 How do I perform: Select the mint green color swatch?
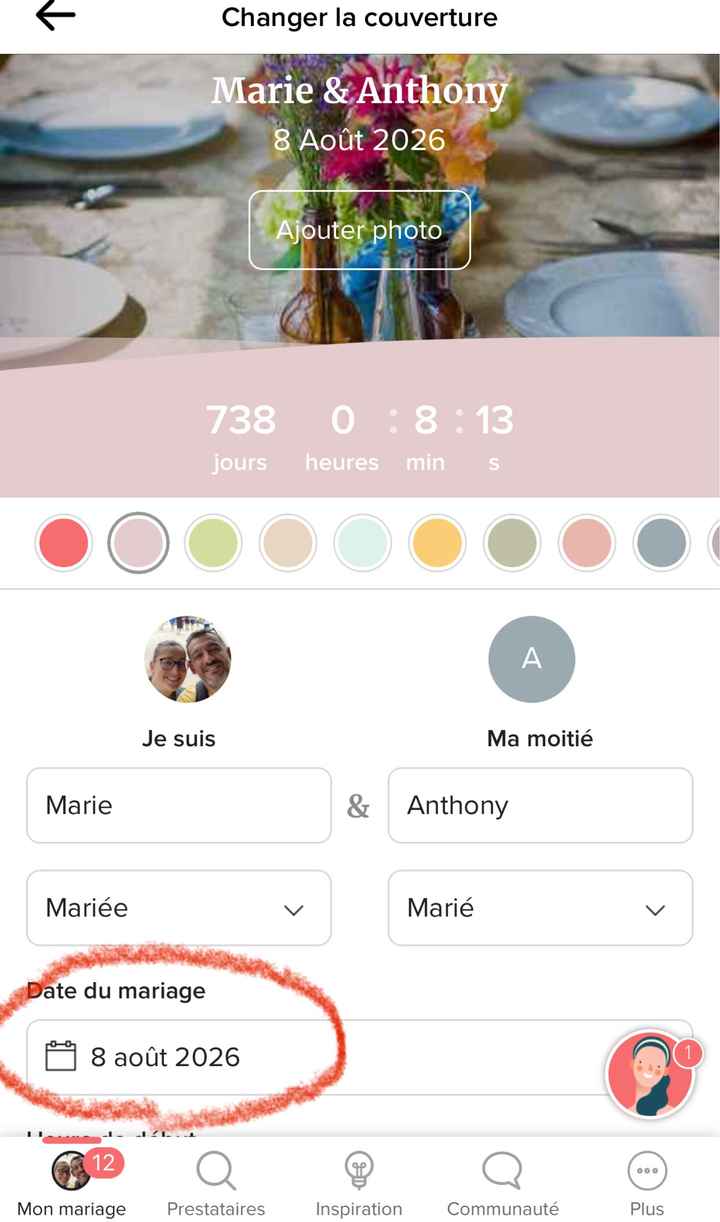[362, 542]
